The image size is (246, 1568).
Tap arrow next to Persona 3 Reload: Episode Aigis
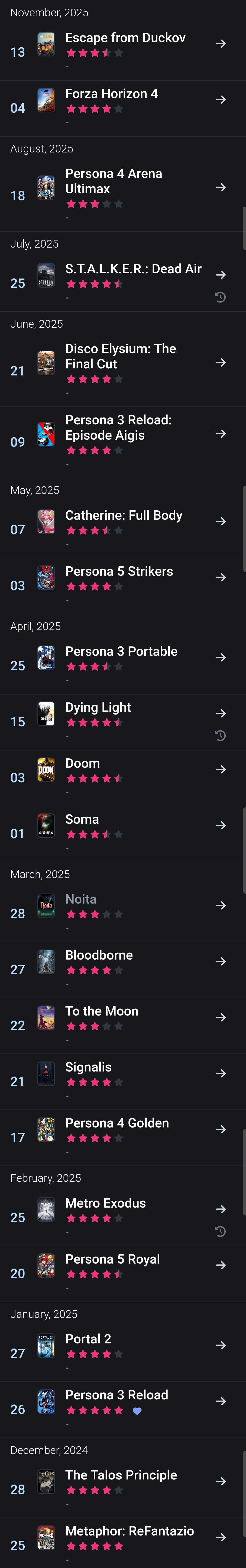[221, 434]
